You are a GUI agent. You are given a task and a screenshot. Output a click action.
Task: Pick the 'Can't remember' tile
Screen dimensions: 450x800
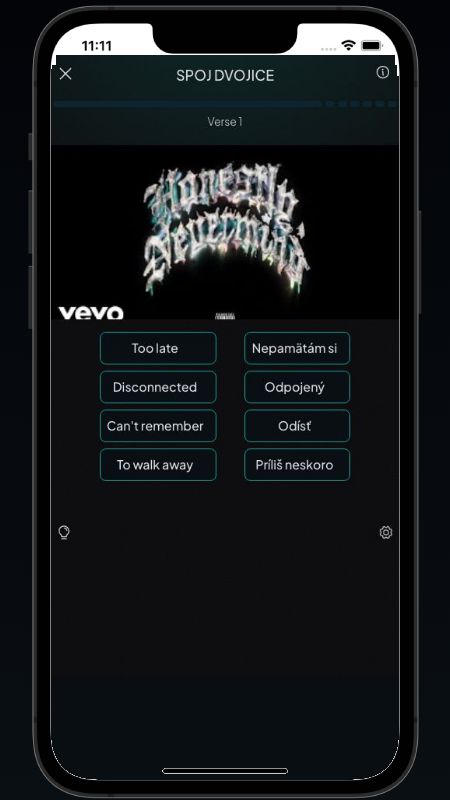(158, 426)
